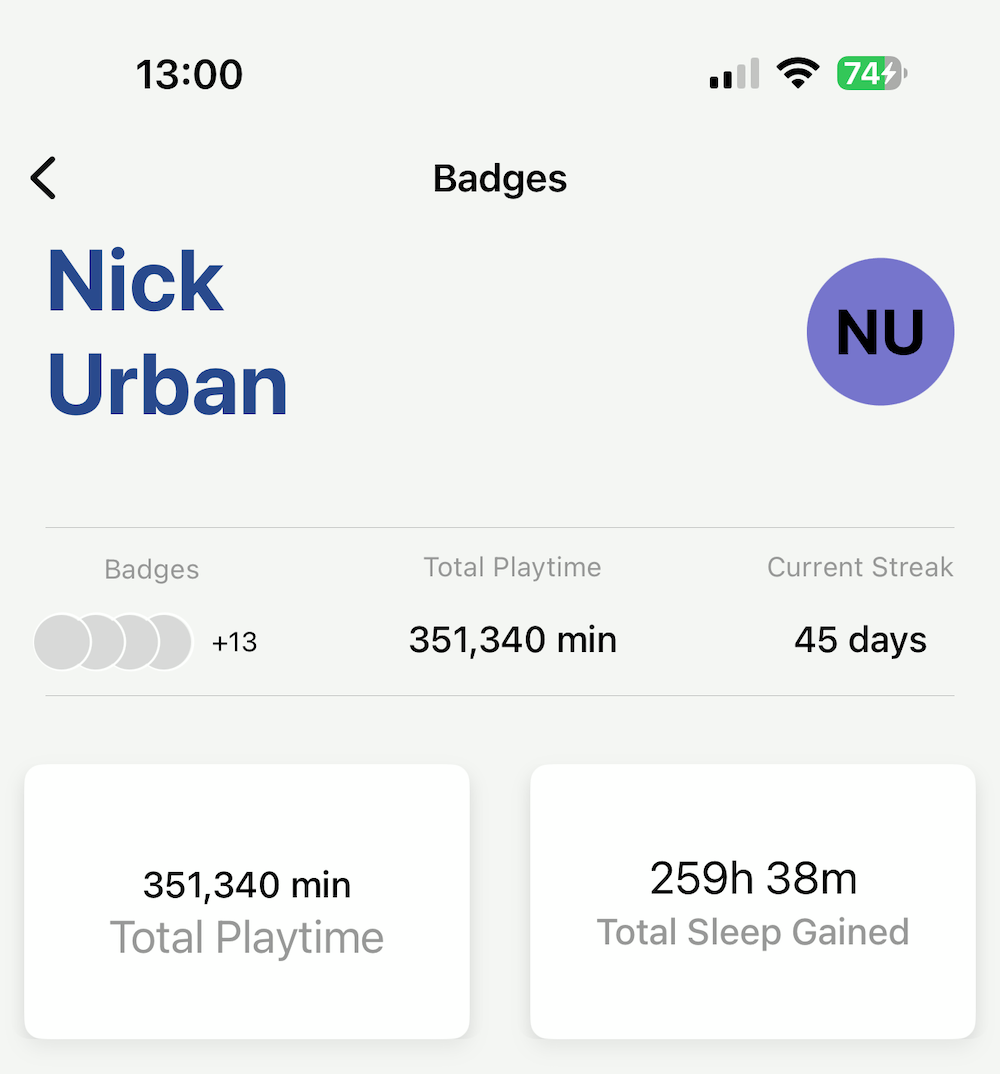
Task: Tap the 45 days streak value
Action: click(860, 640)
